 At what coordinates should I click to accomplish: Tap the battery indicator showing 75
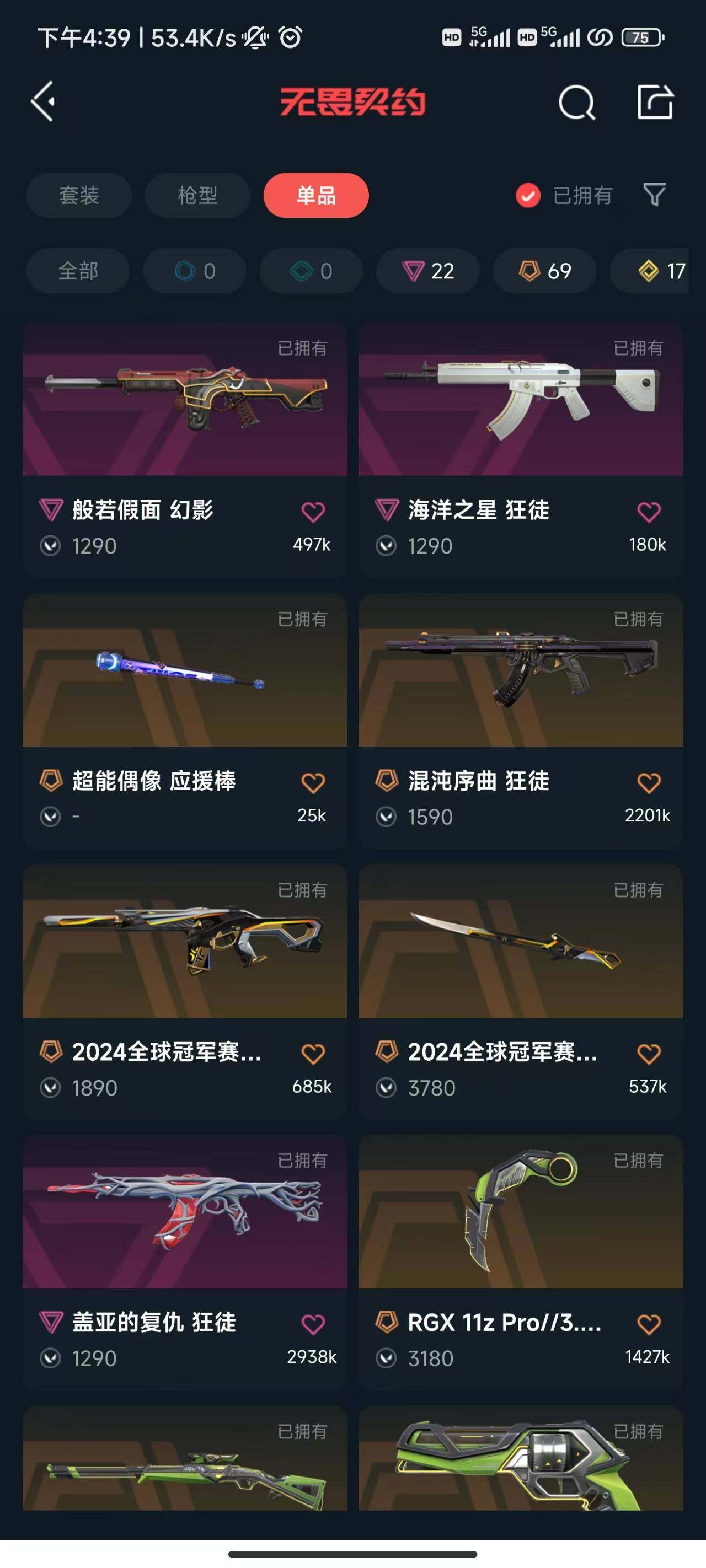click(640, 37)
